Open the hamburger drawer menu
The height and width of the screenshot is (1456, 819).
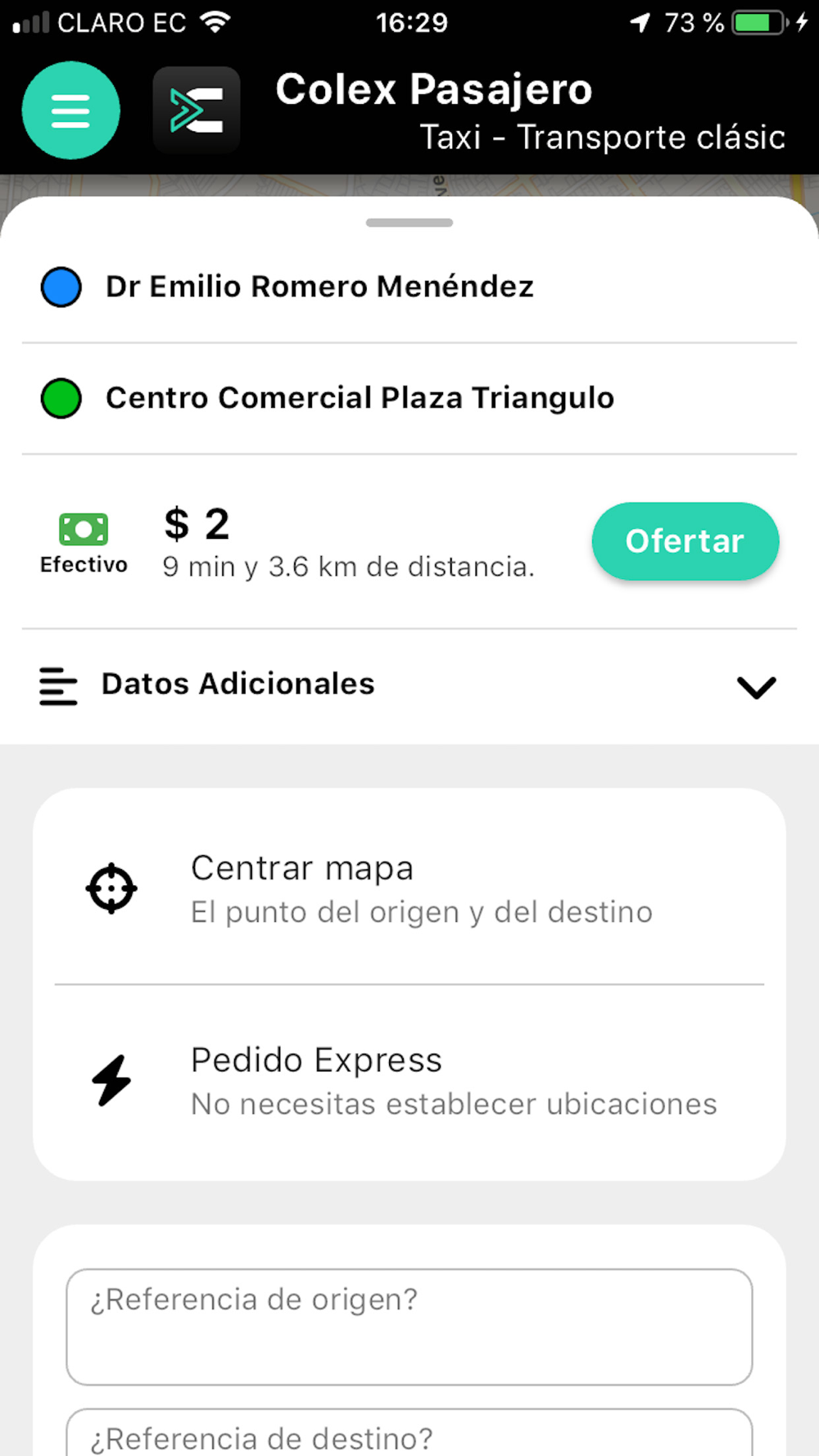(70, 111)
